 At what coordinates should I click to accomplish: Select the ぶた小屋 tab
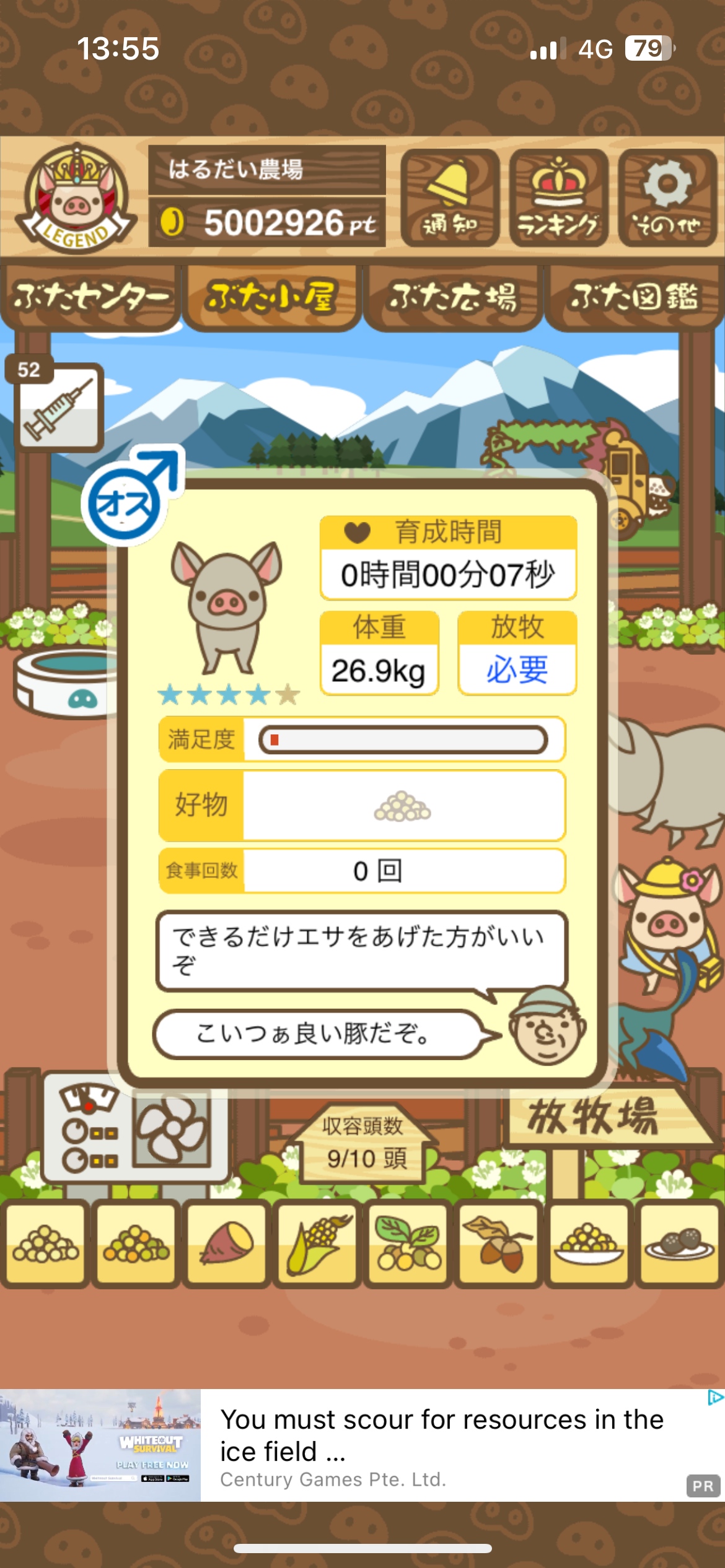click(272, 297)
